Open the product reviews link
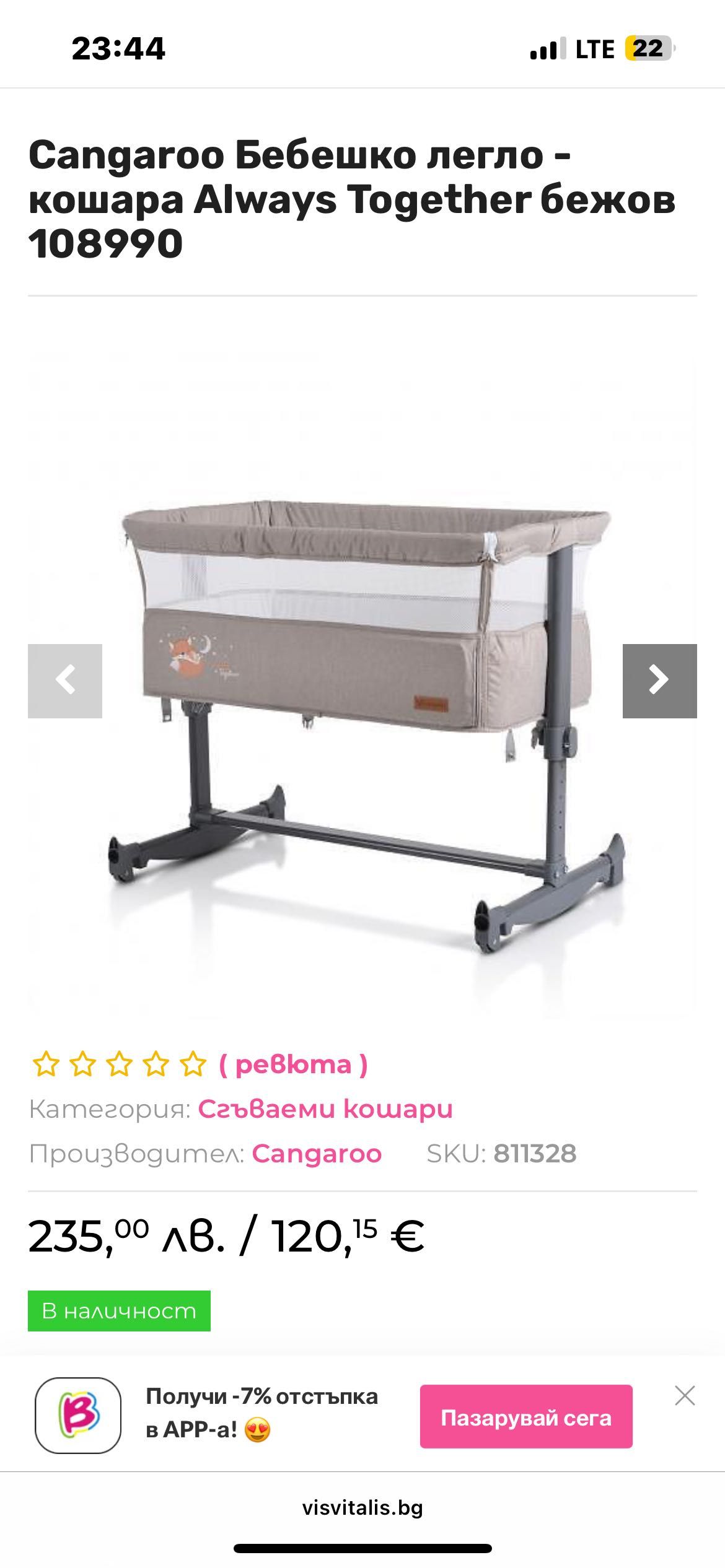This screenshot has width=725, height=1568. (x=293, y=1065)
